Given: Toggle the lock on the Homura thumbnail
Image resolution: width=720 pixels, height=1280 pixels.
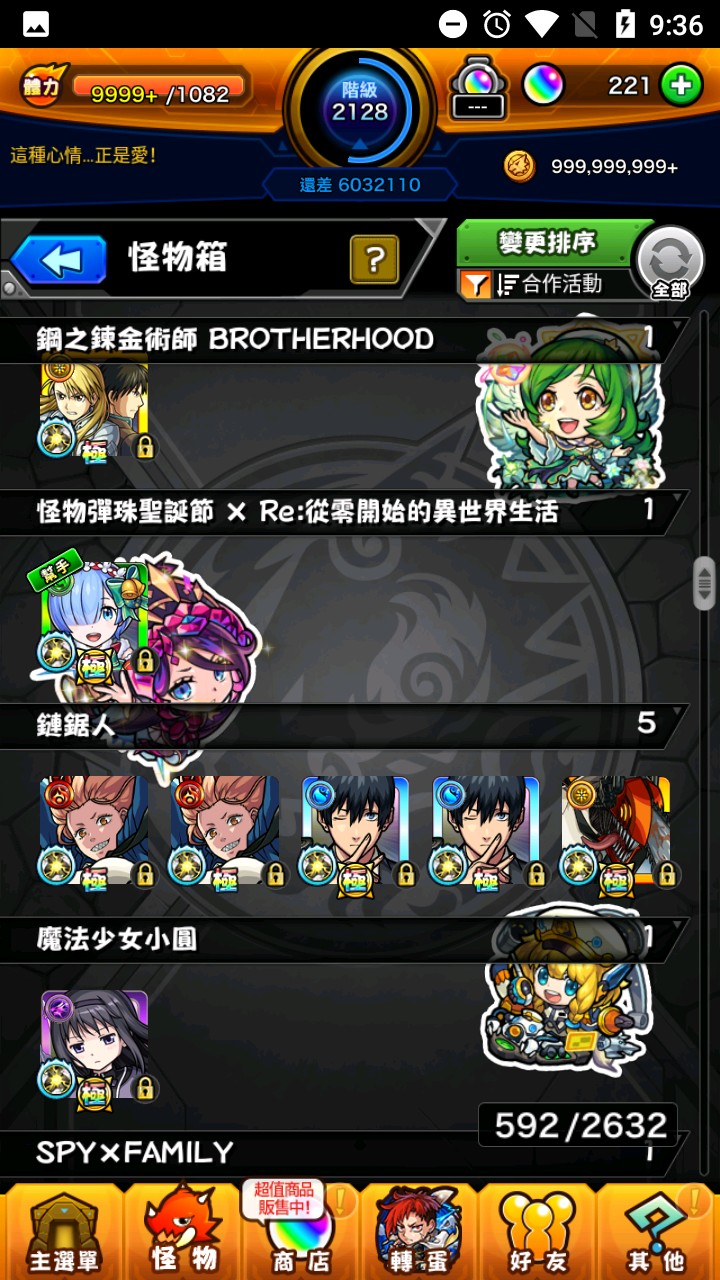Looking at the screenshot, I should 146,1090.
